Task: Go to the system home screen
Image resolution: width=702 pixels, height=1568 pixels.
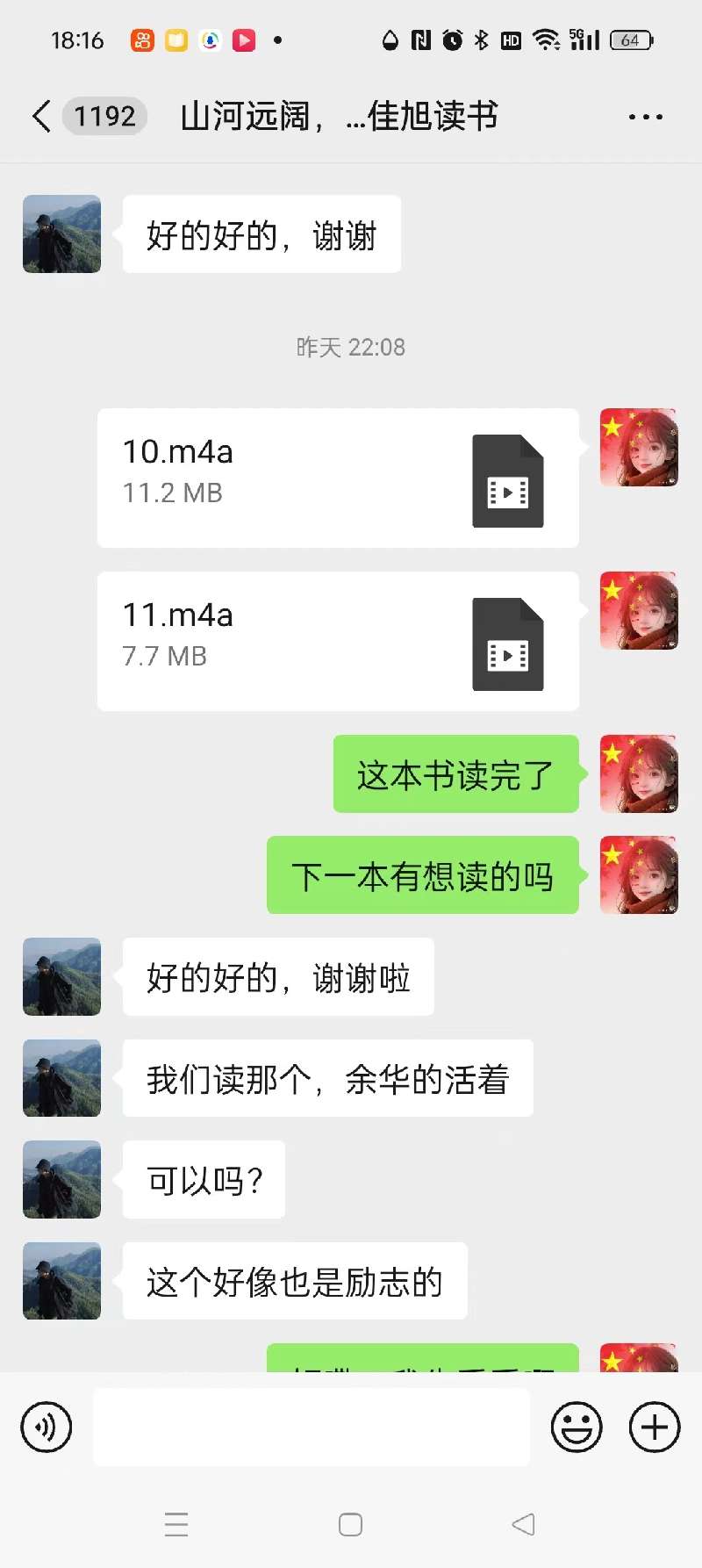Action: [350, 1525]
